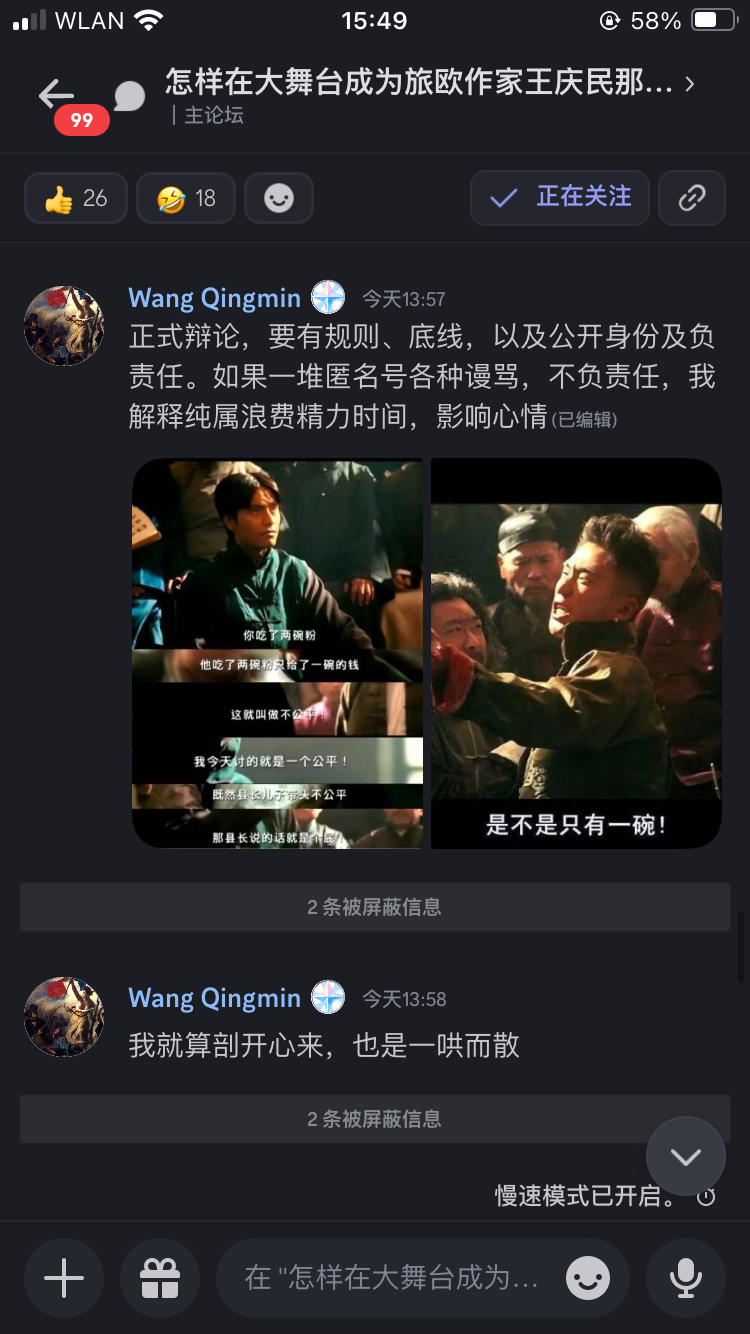The width and height of the screenshot is (750, 1334).
Task: Go back using the top-left arrow
Action: [55, 95]
